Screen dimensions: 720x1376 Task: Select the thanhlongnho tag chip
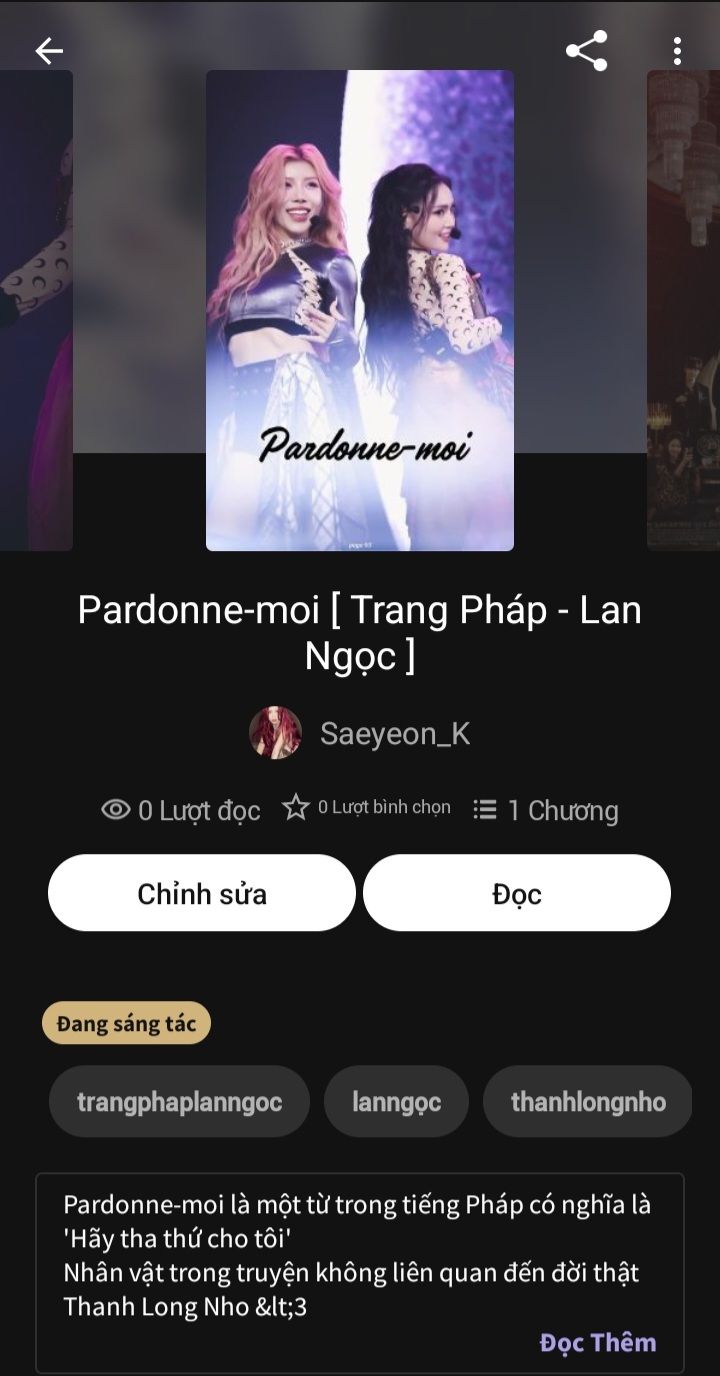(588, 1102)
